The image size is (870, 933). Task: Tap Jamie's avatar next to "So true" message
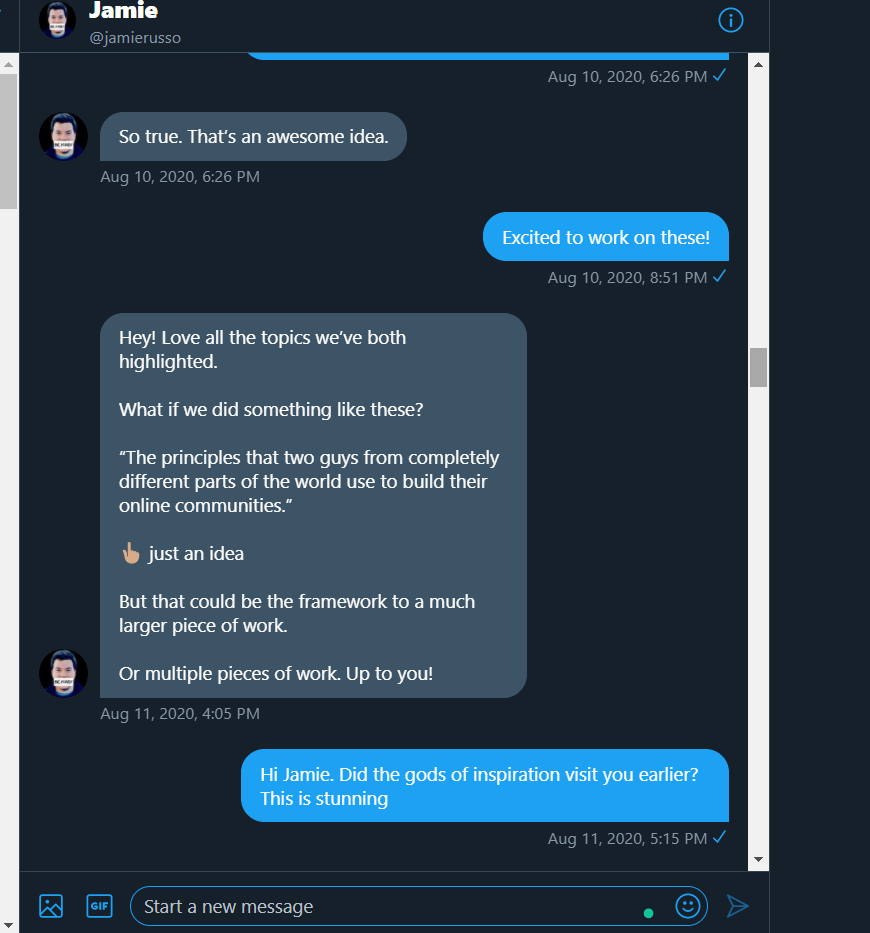pyautogui.click(x=63, y=136)
